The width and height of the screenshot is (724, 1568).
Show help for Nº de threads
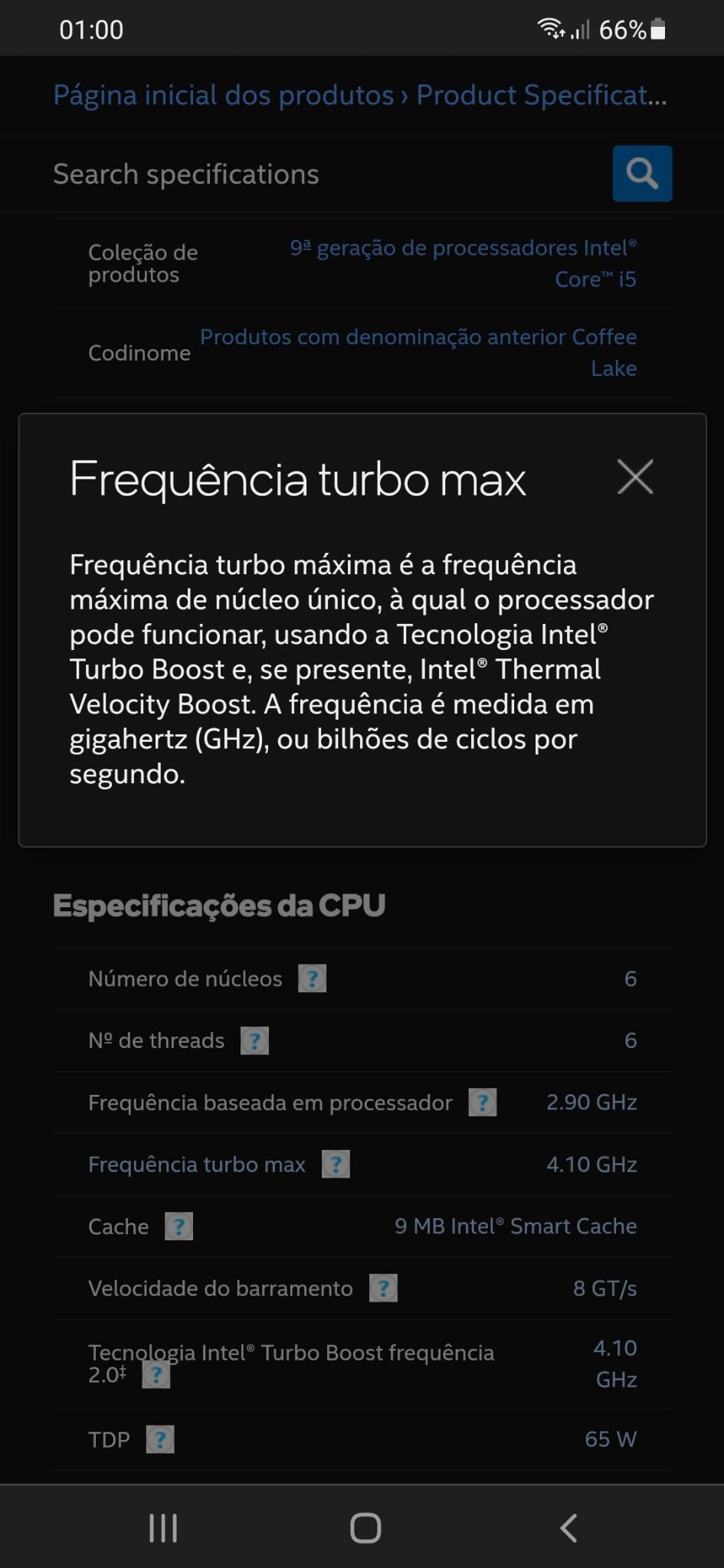pos(254,1040)
